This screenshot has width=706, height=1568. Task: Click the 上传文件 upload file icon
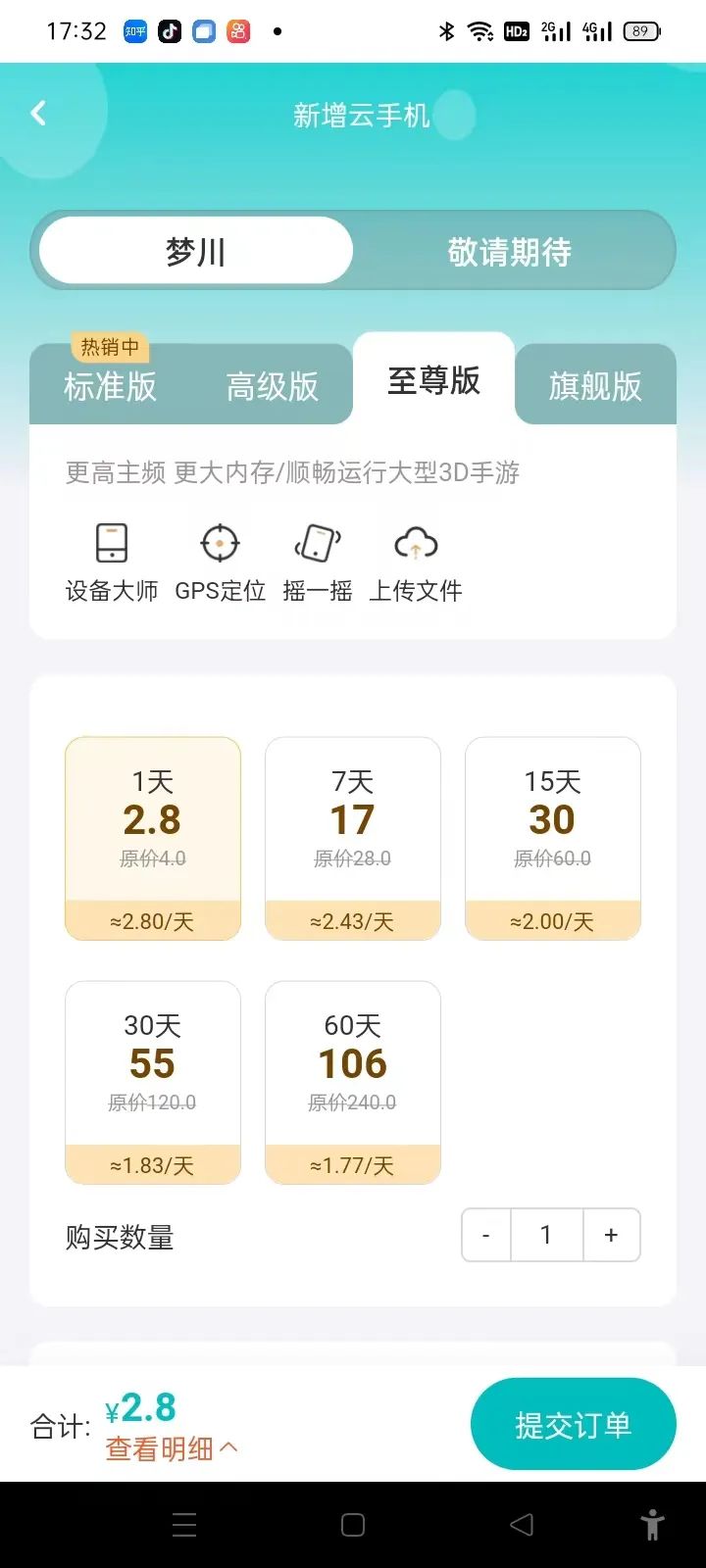pyautogui.click(x=415, y=559)
